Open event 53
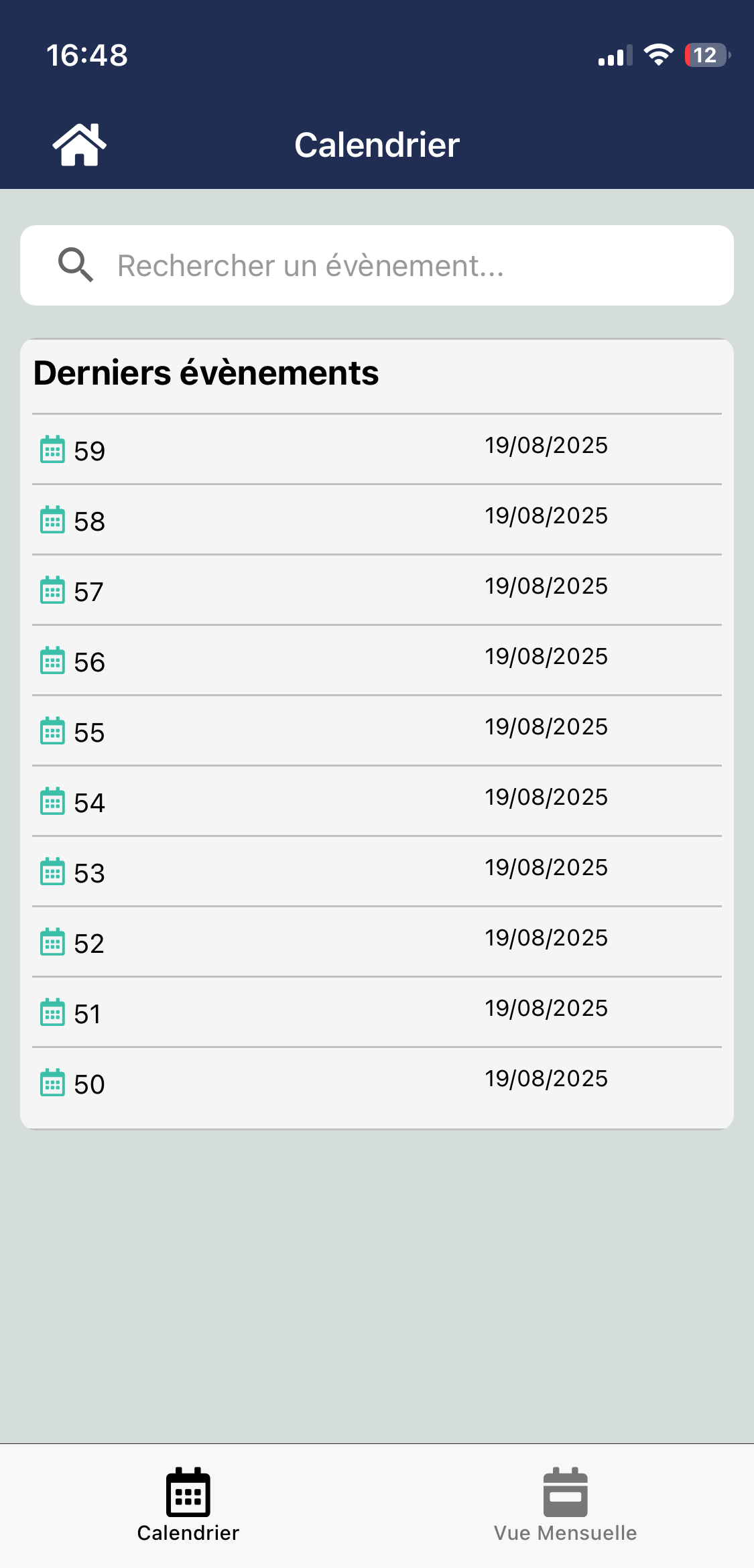Screen dimensions: 754x1568 [377, 872]
